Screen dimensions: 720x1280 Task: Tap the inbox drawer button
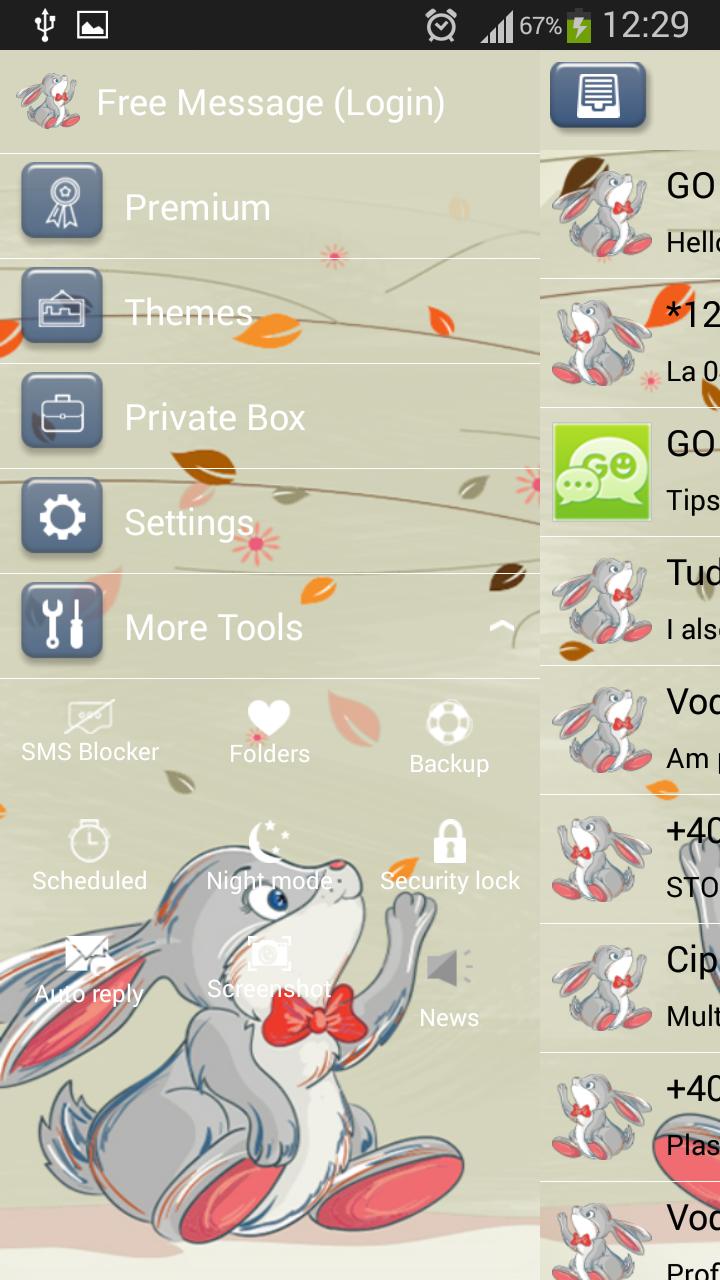597,95
